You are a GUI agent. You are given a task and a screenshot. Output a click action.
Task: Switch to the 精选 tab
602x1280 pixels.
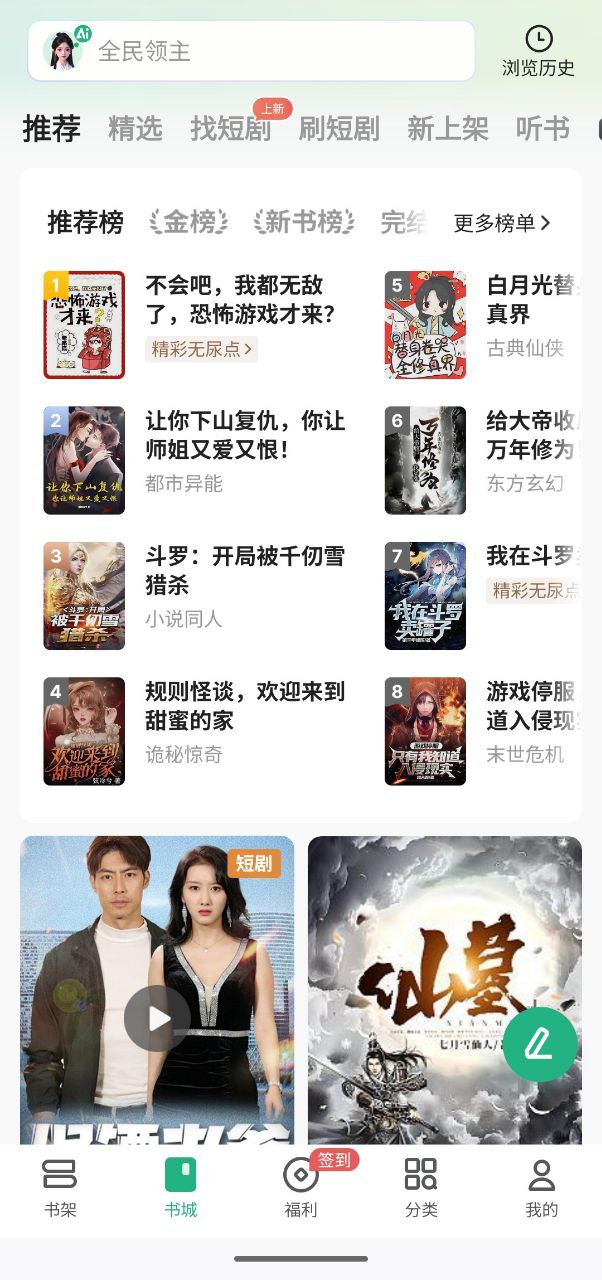(x=135, y=129)
